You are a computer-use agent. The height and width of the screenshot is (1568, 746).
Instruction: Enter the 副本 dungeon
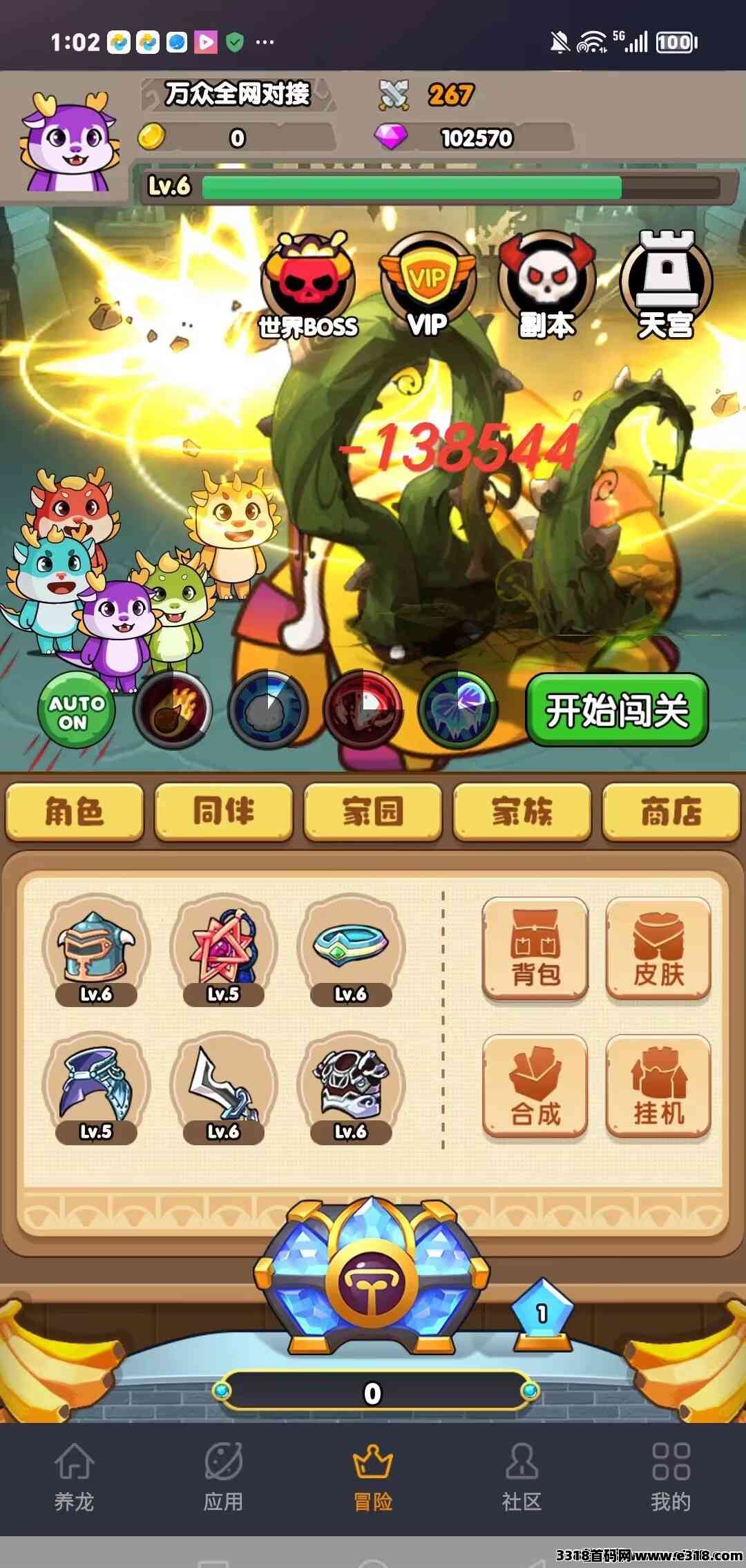(546, 285)
